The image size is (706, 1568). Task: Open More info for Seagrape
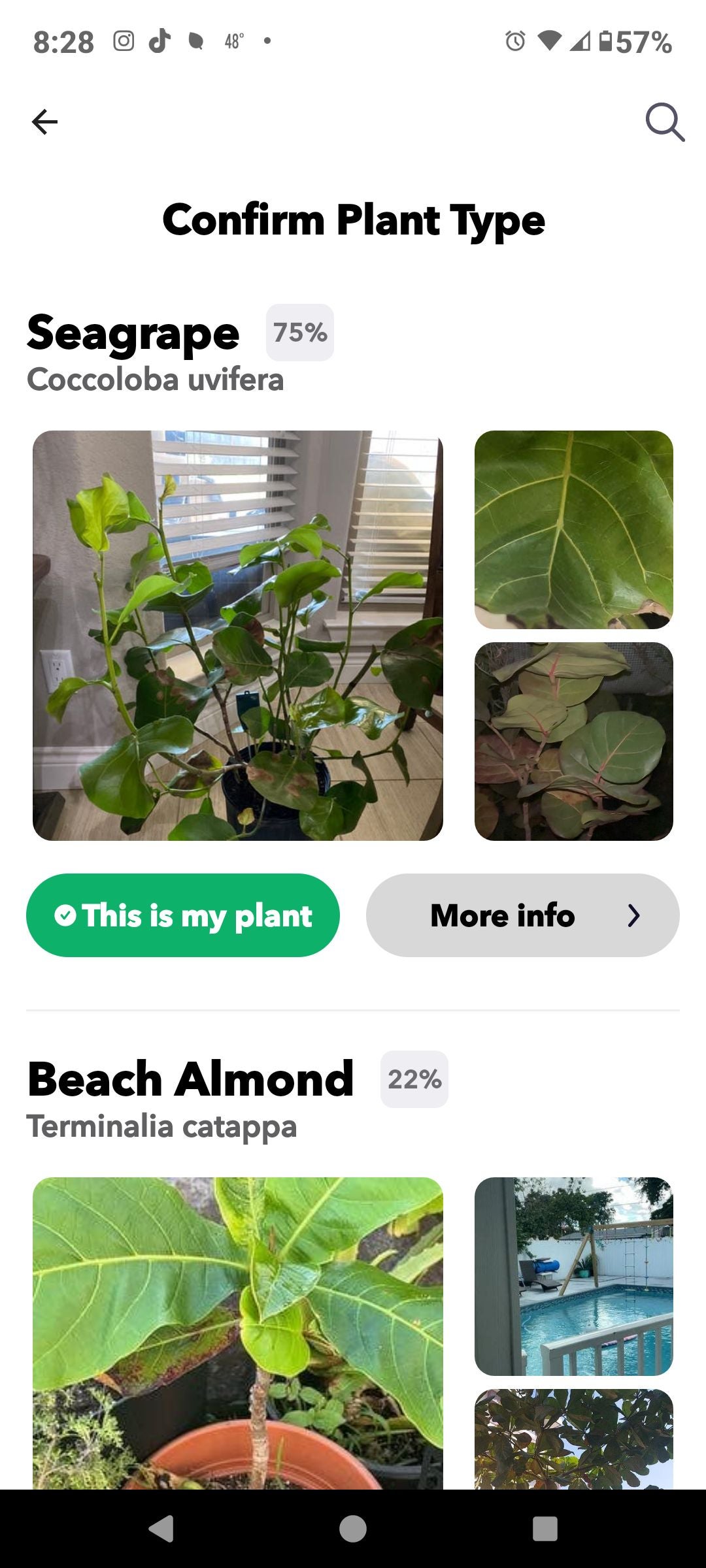[522, 915]
